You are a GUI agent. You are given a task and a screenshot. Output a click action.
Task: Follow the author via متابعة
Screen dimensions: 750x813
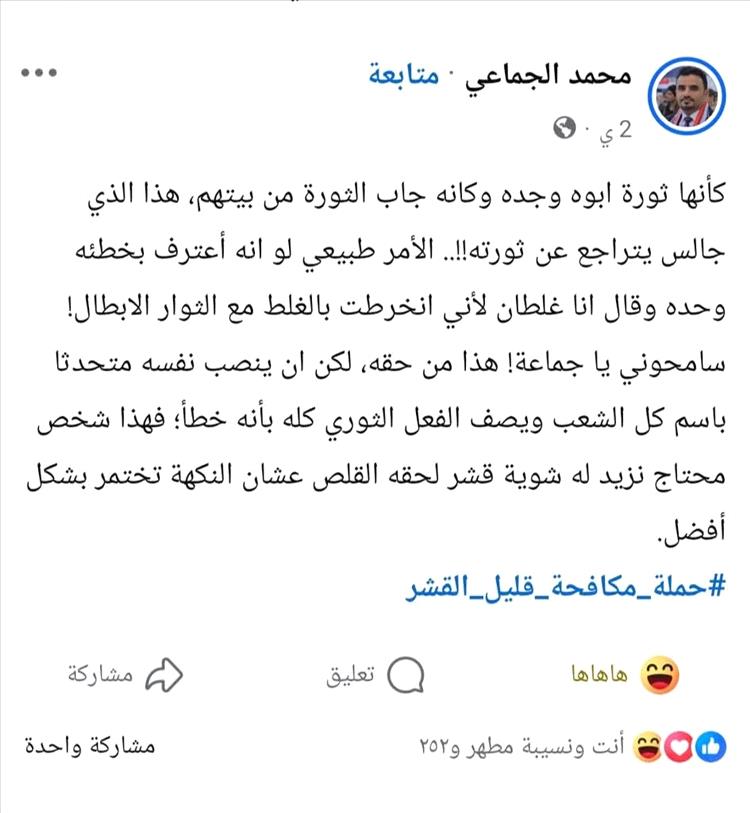click(404, 76)
